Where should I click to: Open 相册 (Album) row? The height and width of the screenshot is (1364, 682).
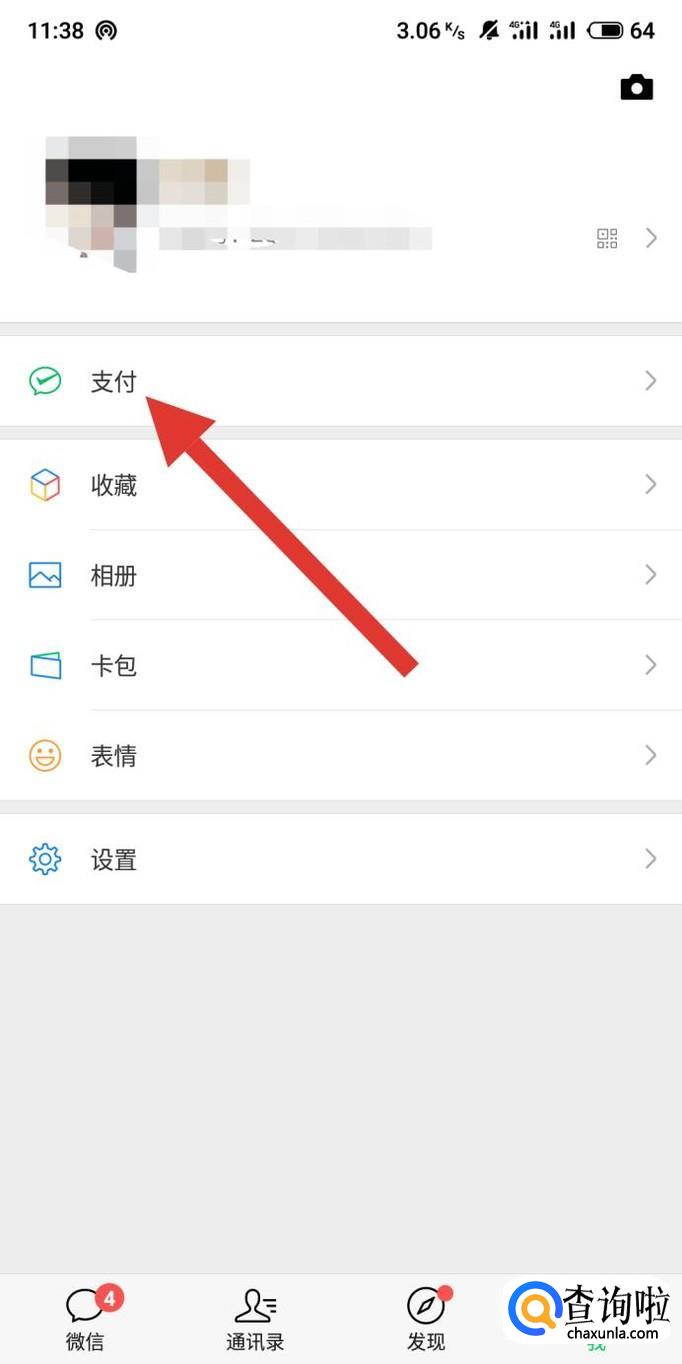(340, 576)
